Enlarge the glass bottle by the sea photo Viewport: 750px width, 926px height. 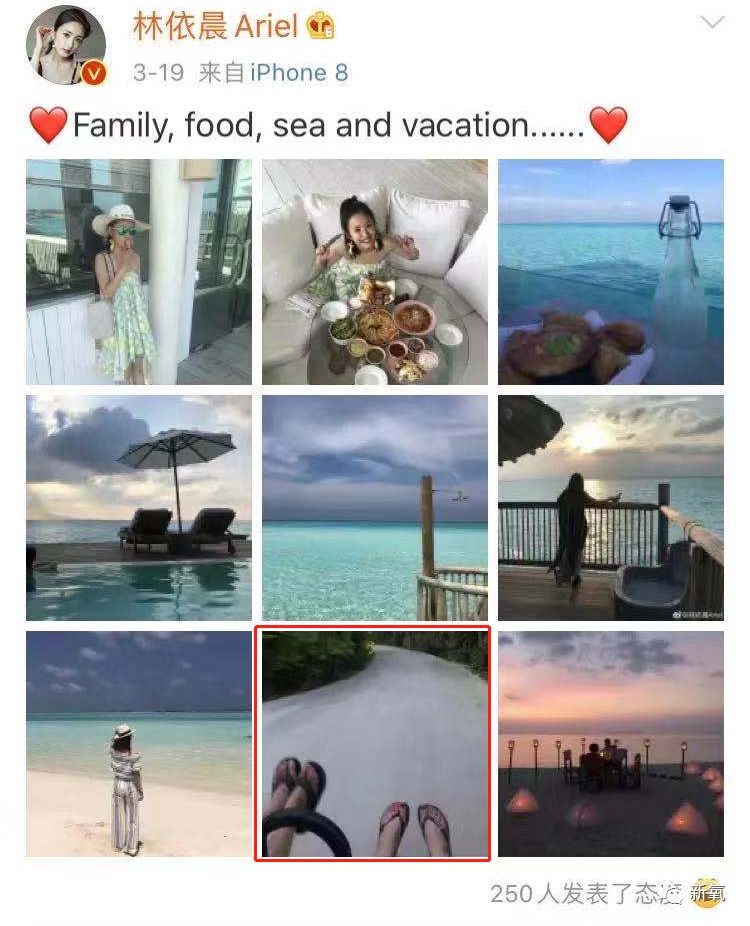[611, 272]
